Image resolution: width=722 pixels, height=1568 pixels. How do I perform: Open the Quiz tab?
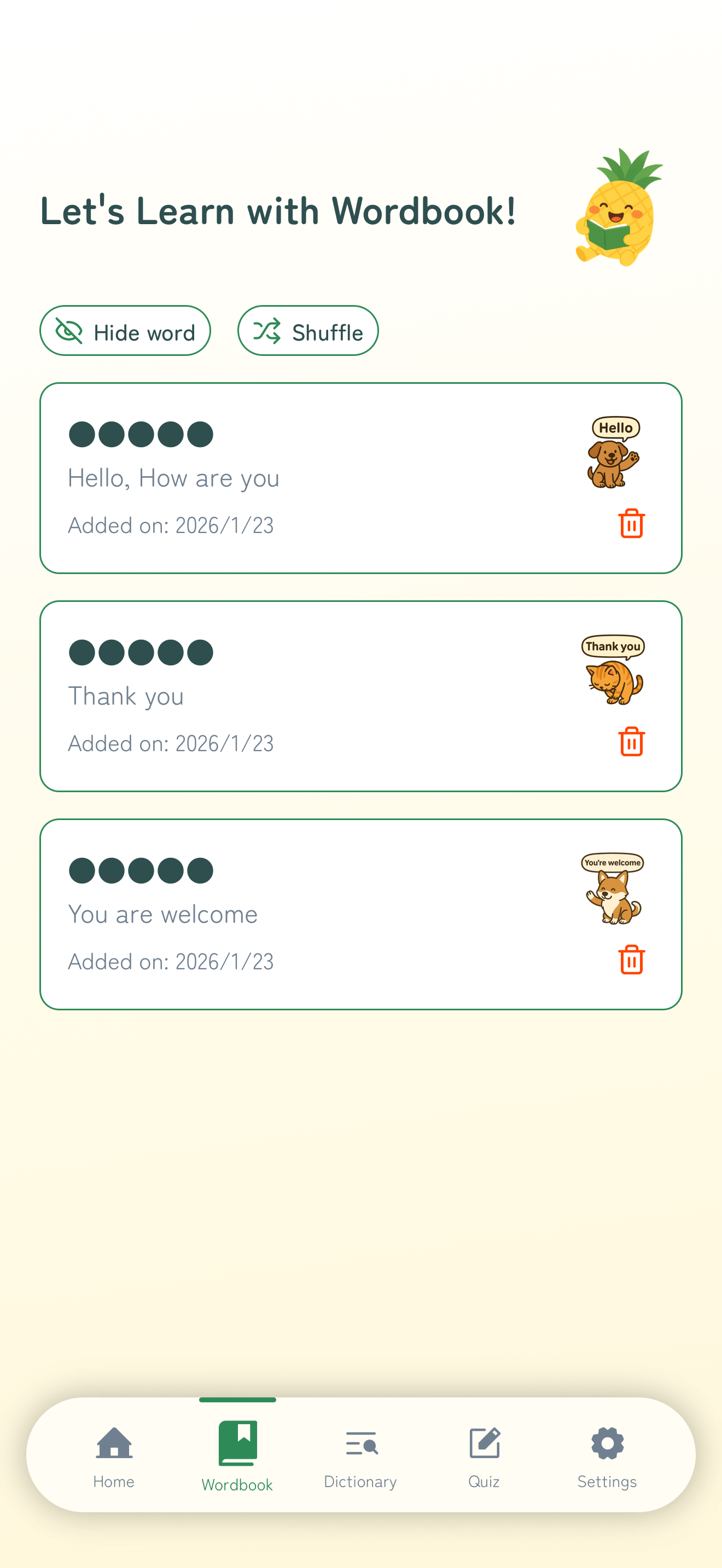[484, 1456]
